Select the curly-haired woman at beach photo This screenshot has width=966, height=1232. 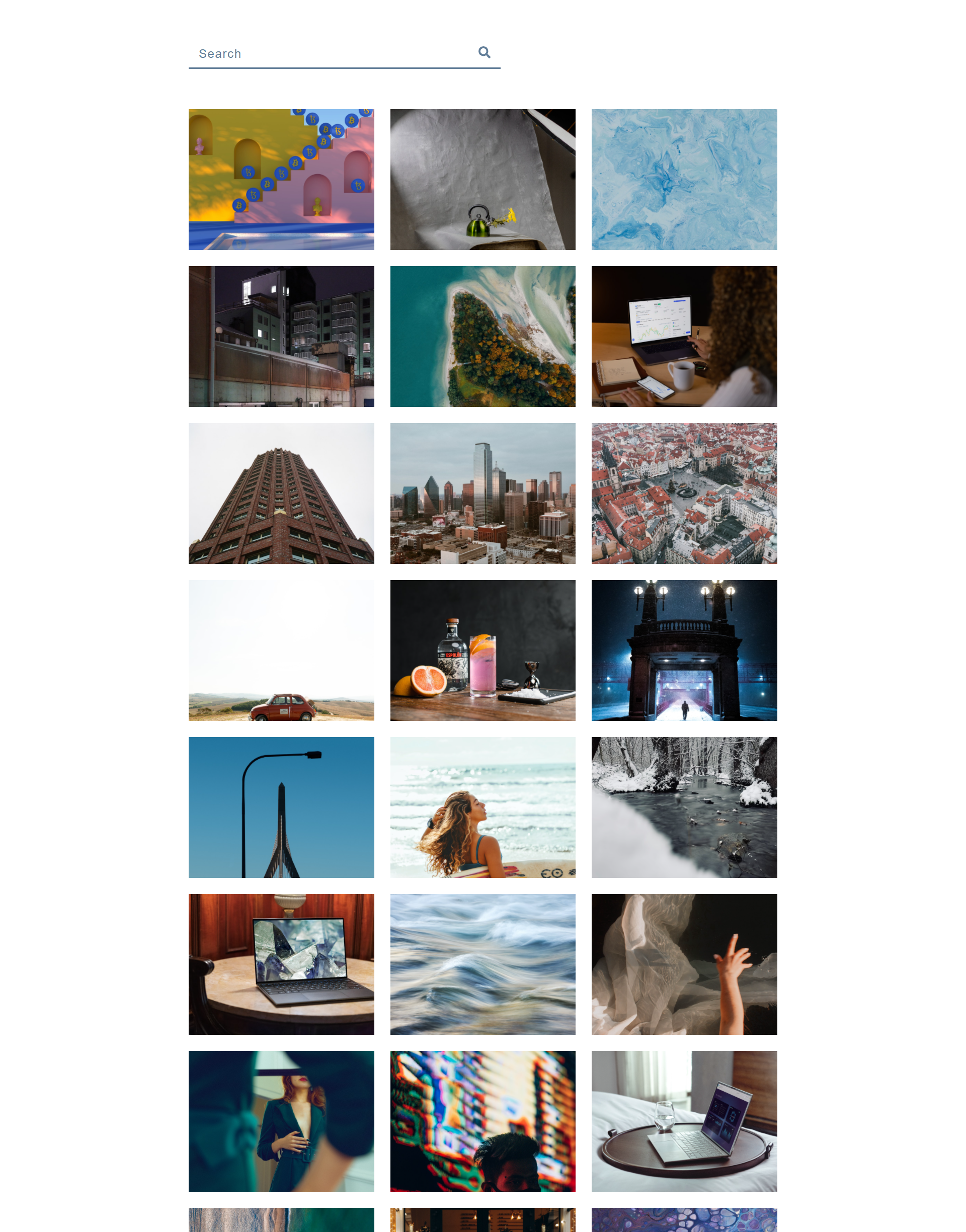tap(482, 807)
